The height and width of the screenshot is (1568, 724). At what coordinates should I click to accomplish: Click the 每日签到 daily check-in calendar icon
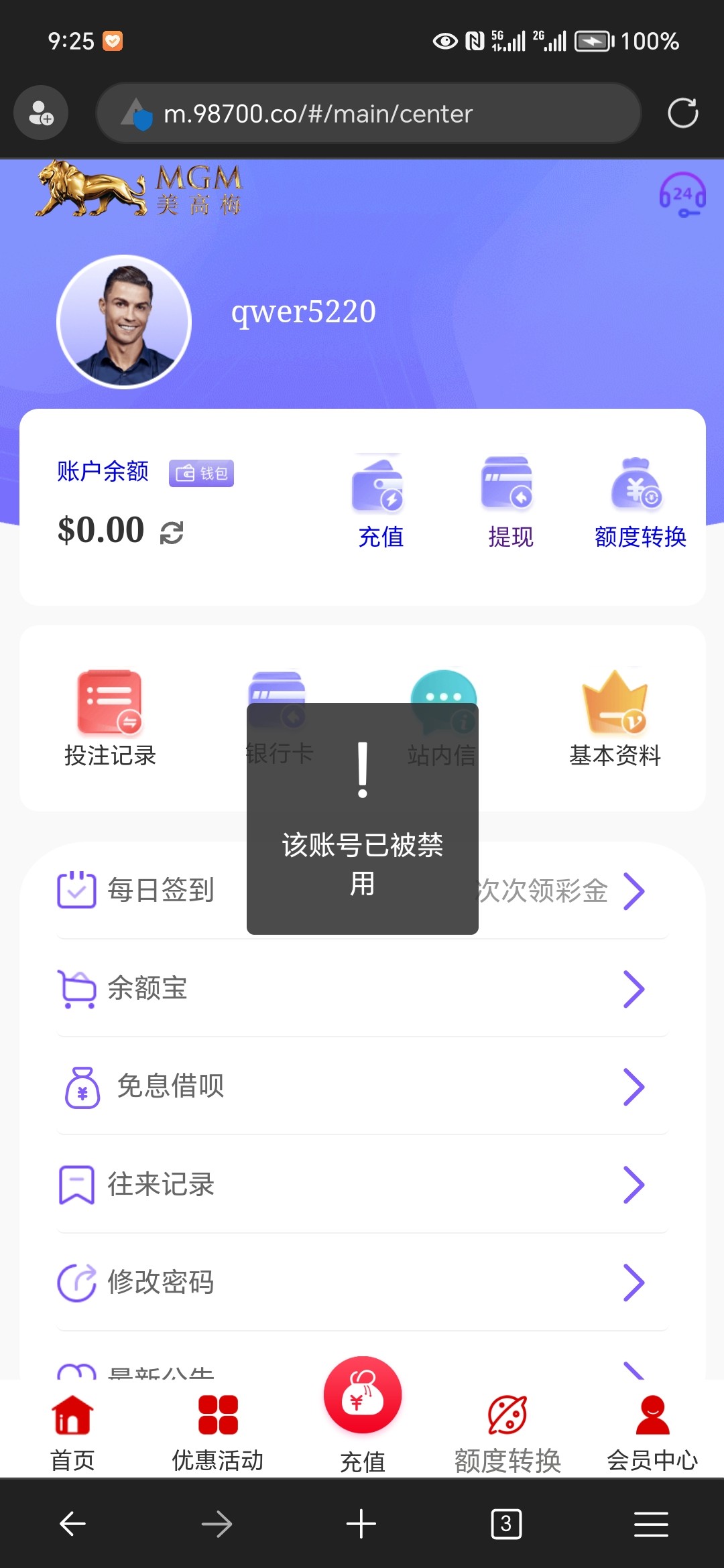(x=76, y=890)
